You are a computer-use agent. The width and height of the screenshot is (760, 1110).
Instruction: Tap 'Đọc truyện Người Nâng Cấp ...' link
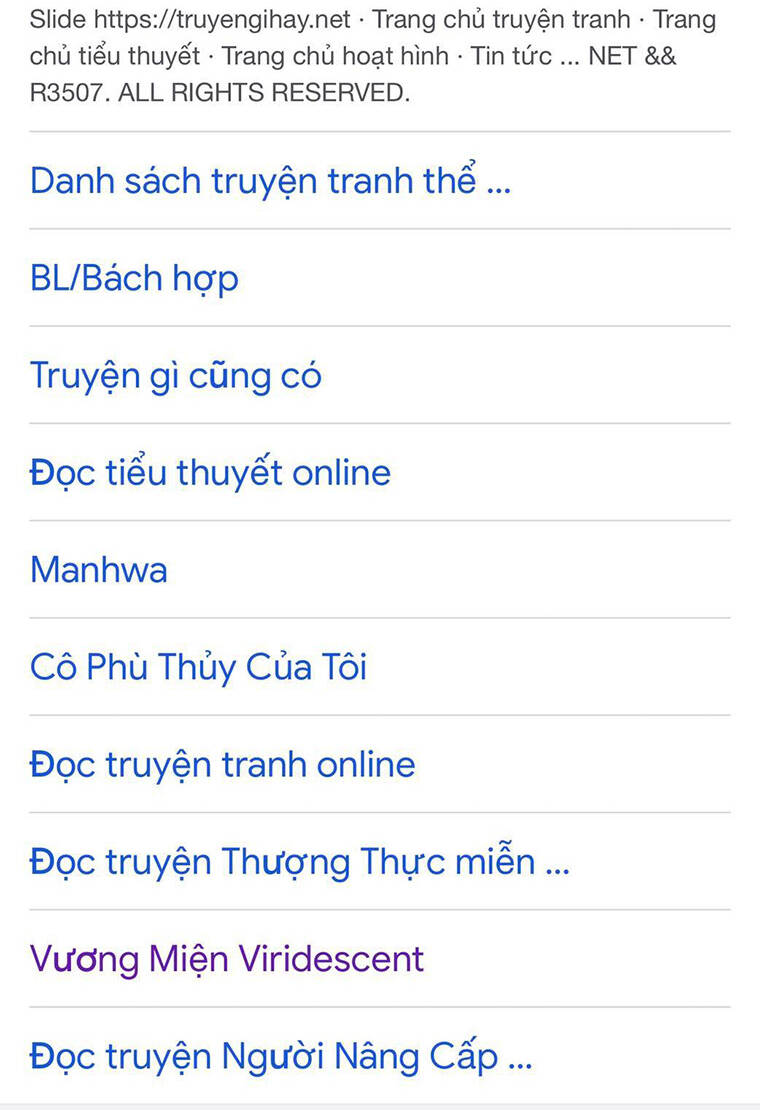click(280, 1056)
